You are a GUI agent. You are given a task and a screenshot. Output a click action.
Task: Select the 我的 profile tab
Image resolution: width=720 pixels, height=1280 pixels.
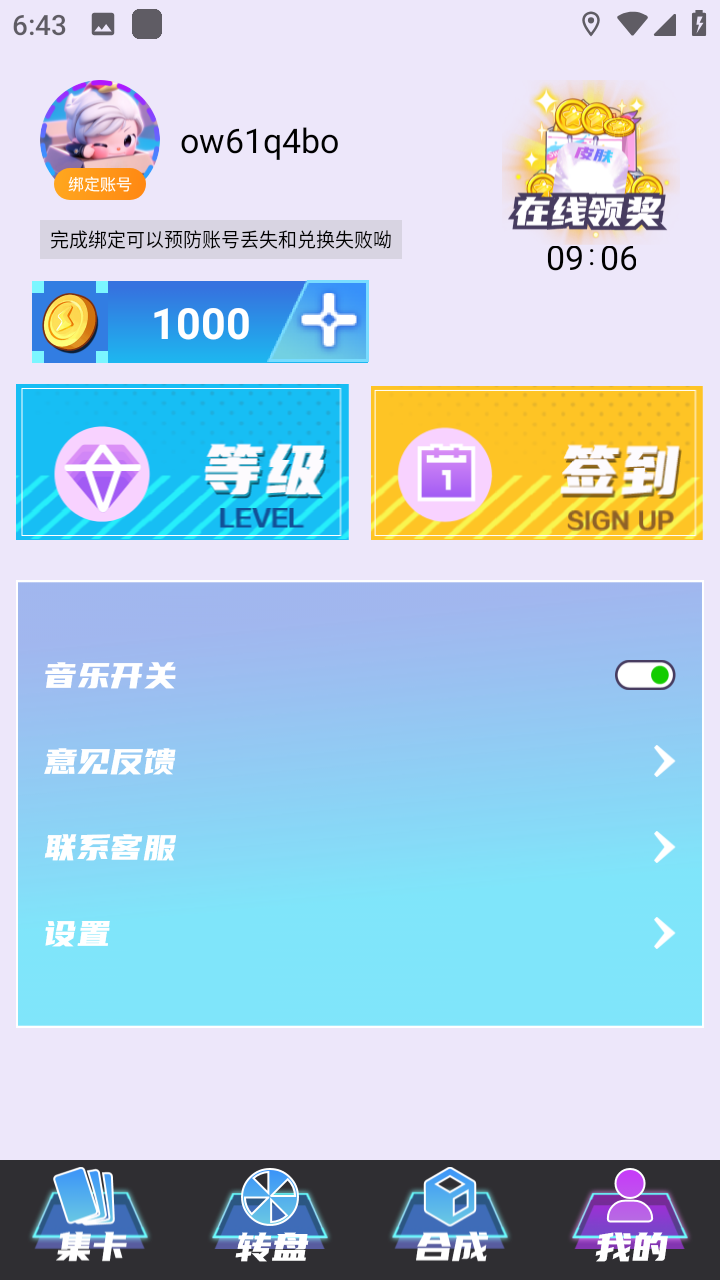[630, 1218]
